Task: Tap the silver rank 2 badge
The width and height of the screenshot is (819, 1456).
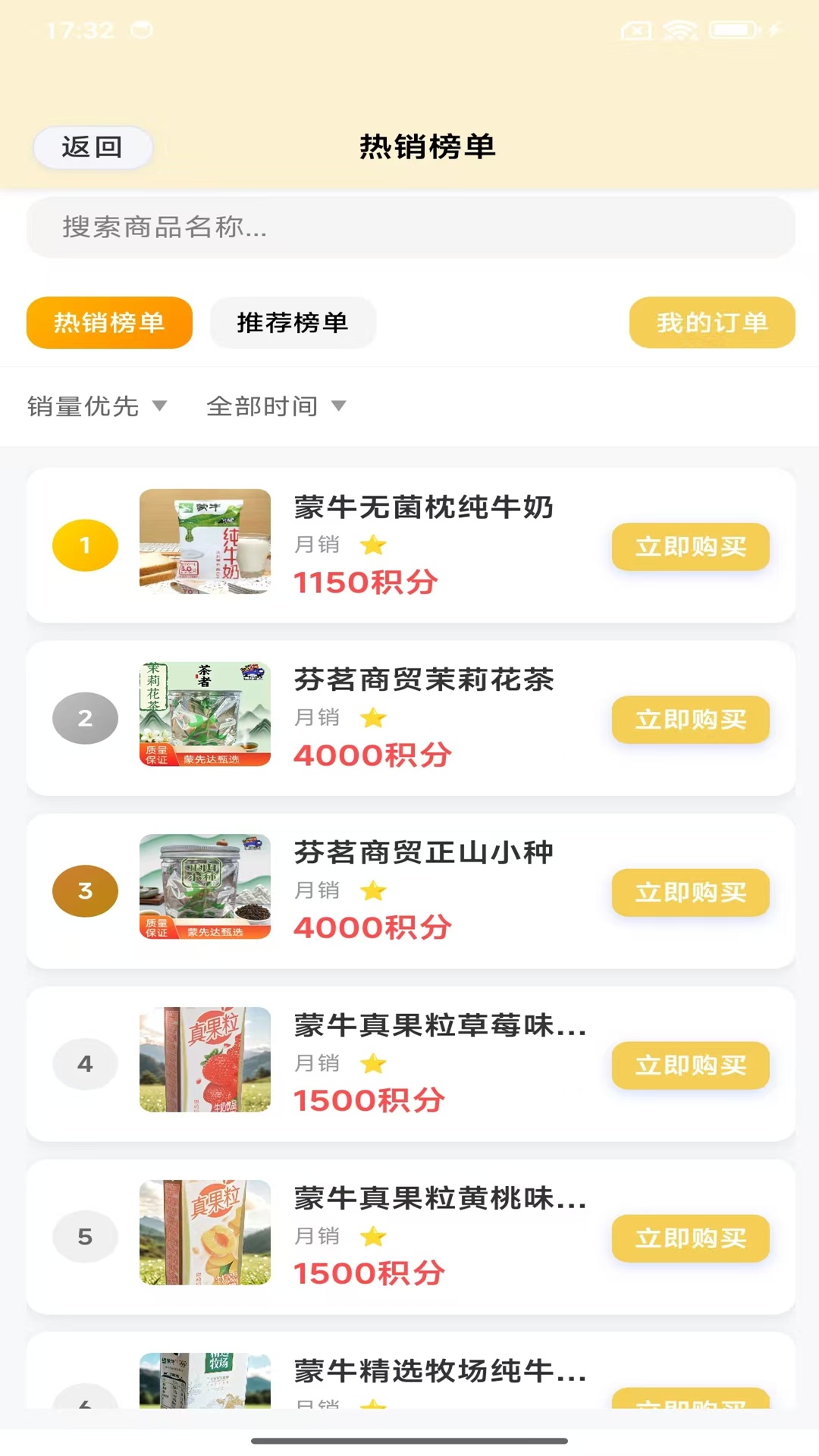Action: click(x=84, y=718)
